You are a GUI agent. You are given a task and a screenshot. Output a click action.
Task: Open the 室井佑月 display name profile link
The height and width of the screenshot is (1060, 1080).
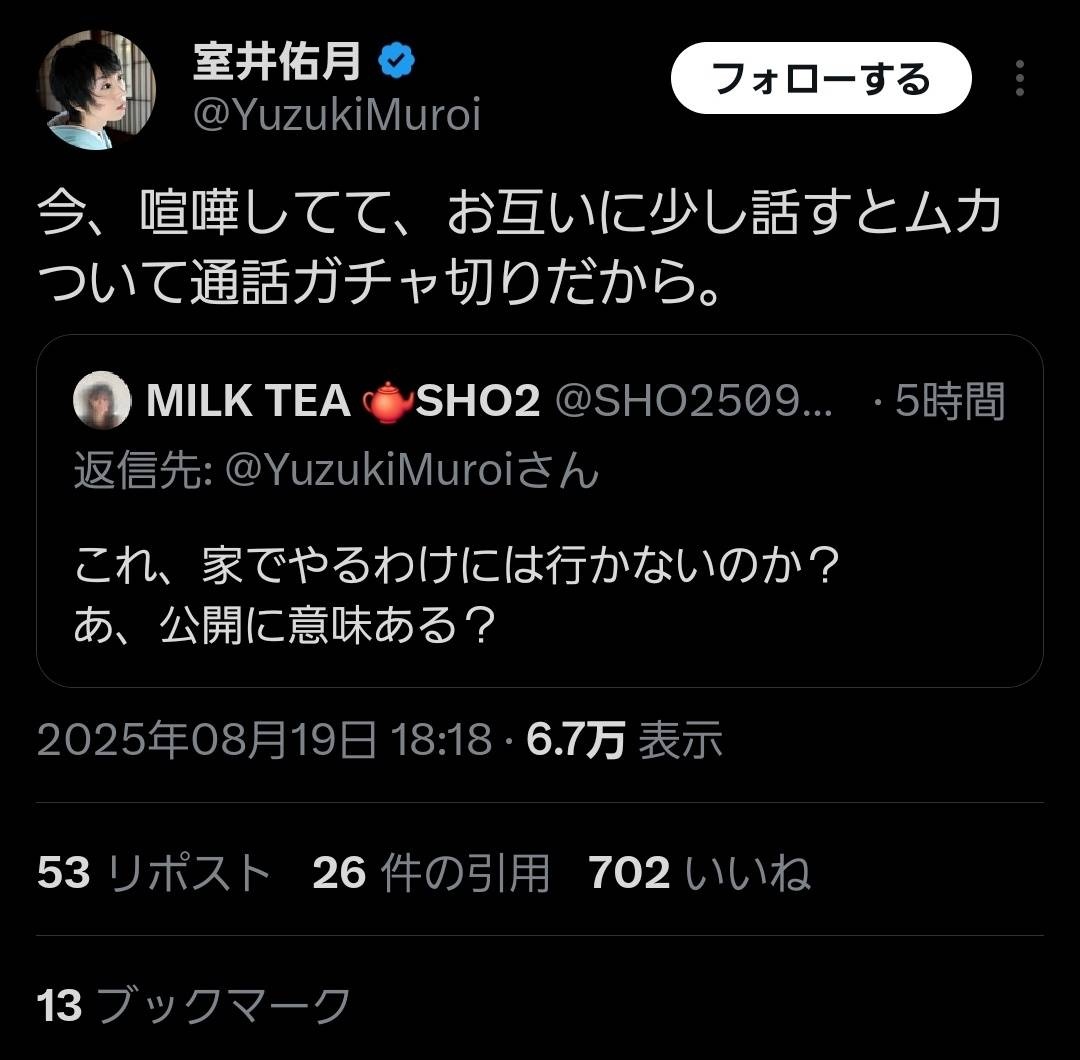tap(277, 64)
